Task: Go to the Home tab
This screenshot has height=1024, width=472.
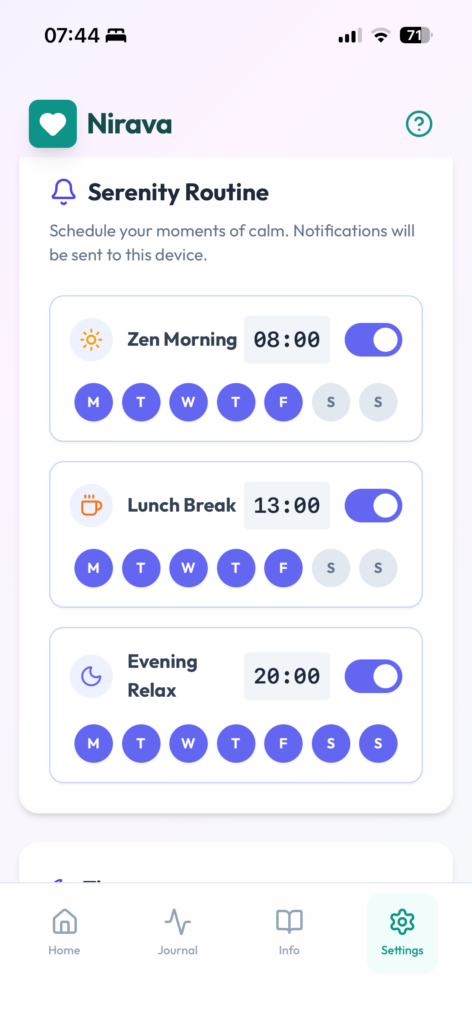Action: [x=64, y=933]
